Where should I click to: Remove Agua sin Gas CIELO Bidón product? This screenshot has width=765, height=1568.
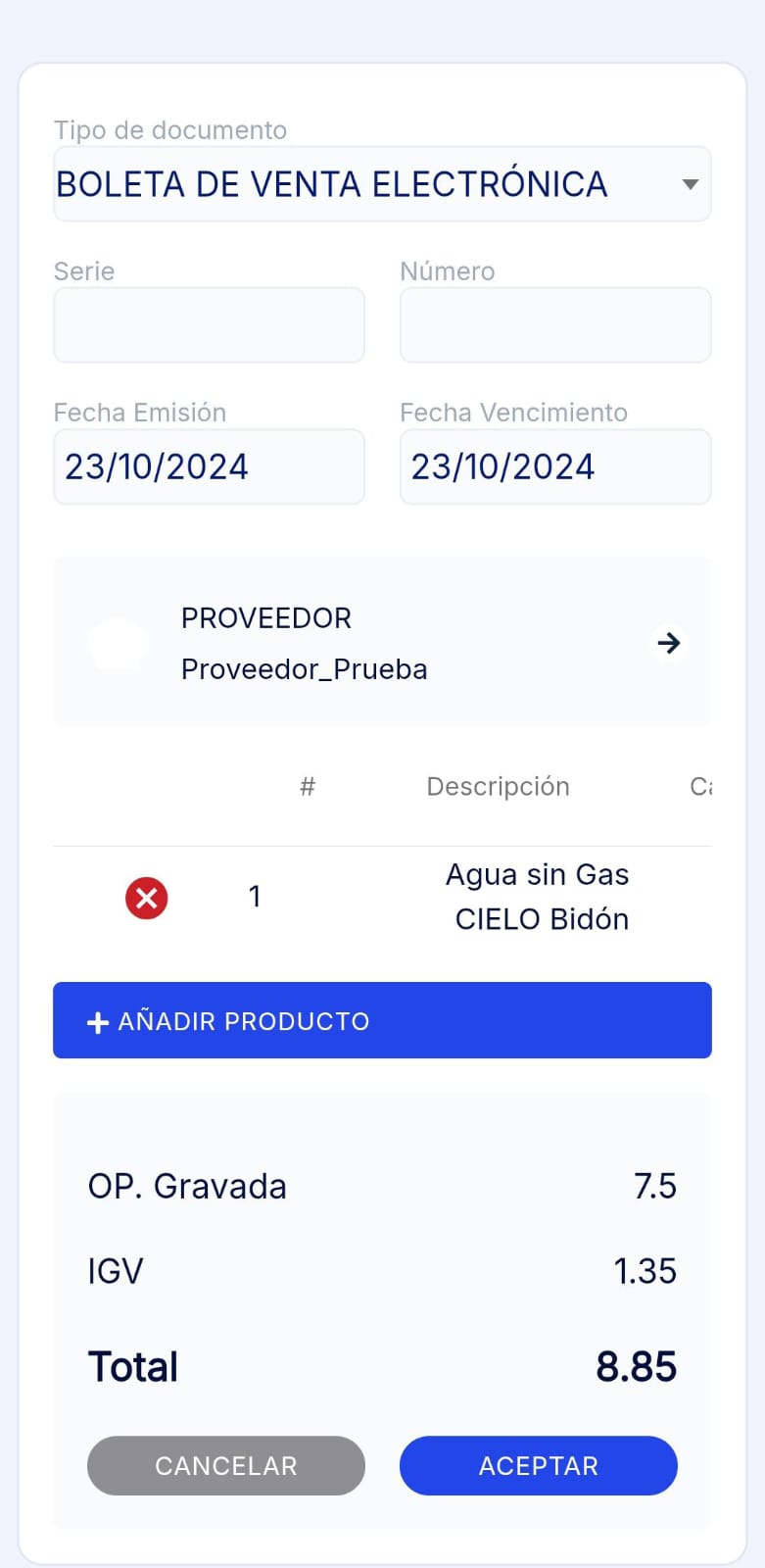[x=146, y=898]
